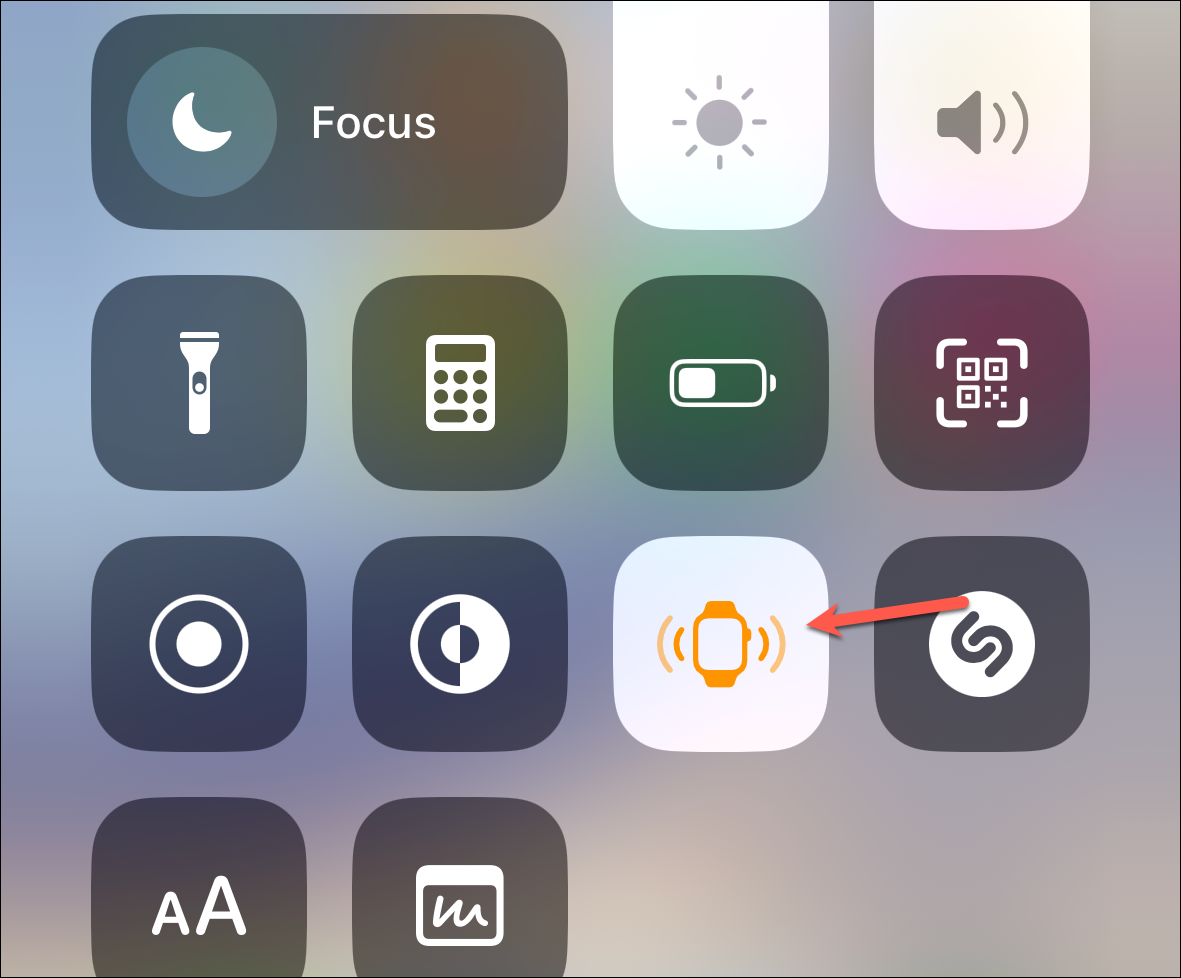Image resolution: width=1181 pixels, height=978 pixels.
Task: Start screen recording
Action: click(199, 645)
